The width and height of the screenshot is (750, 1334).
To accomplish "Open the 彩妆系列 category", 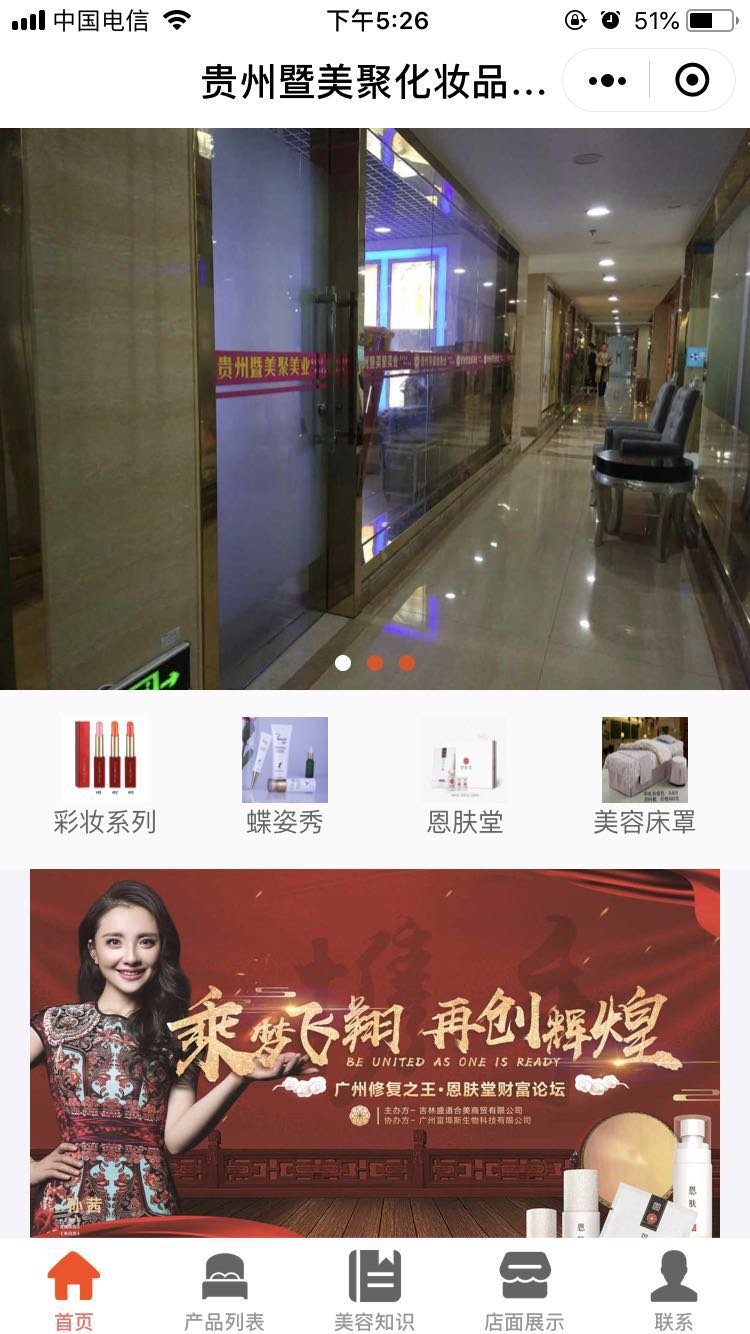I will [105, 776].
